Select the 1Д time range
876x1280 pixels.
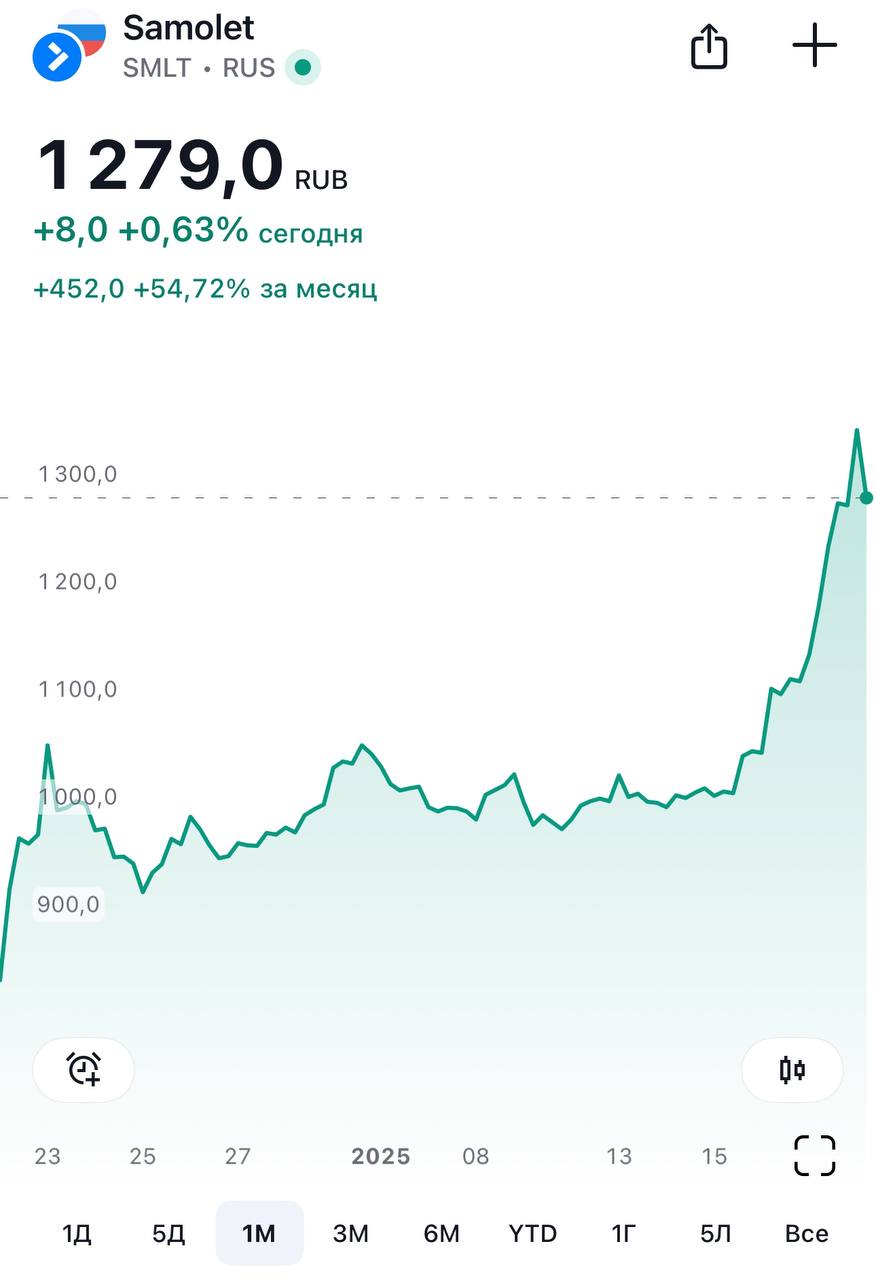[77, 1233]
